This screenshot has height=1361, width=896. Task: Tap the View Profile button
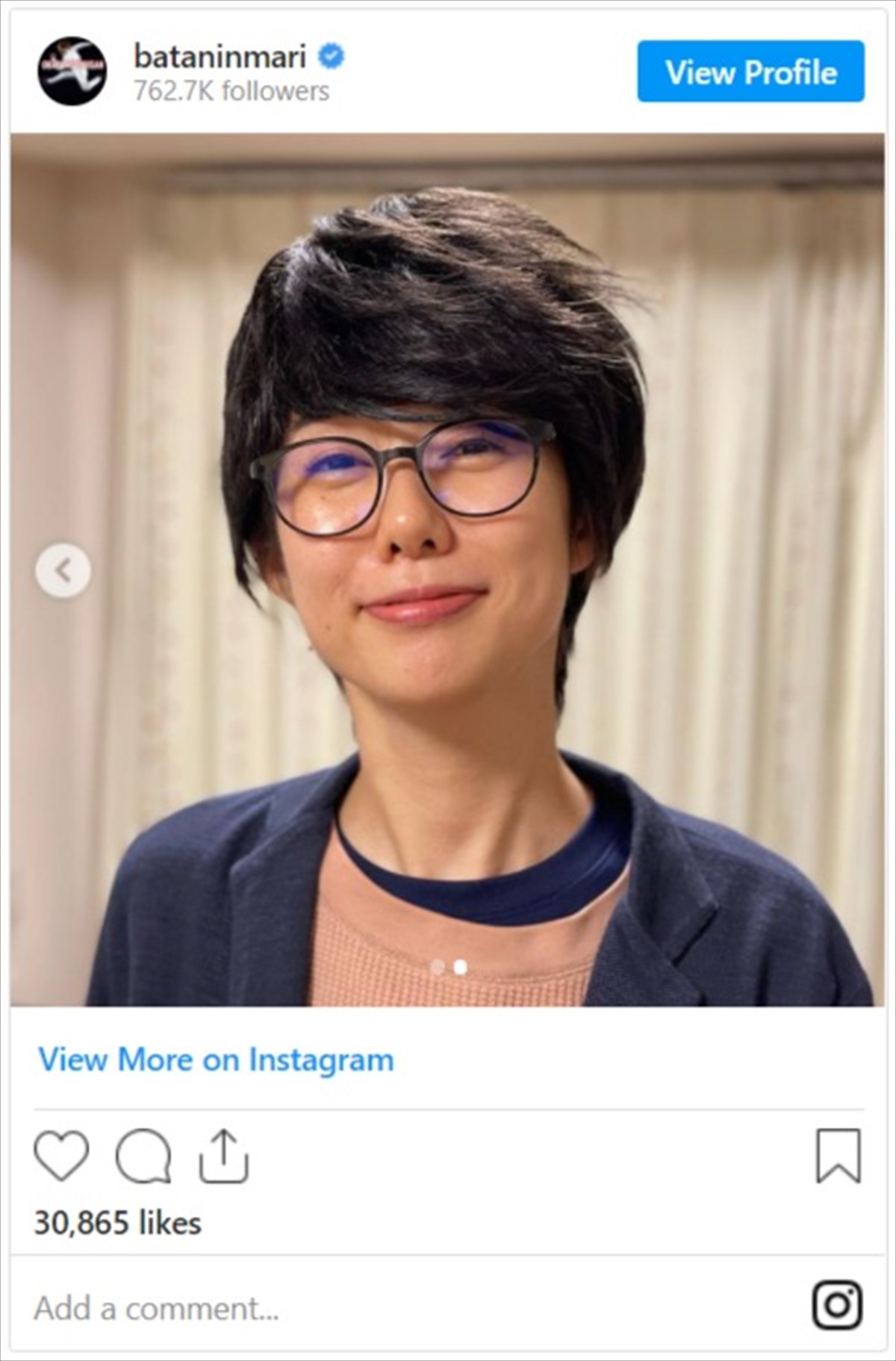[x=750, y=72]
